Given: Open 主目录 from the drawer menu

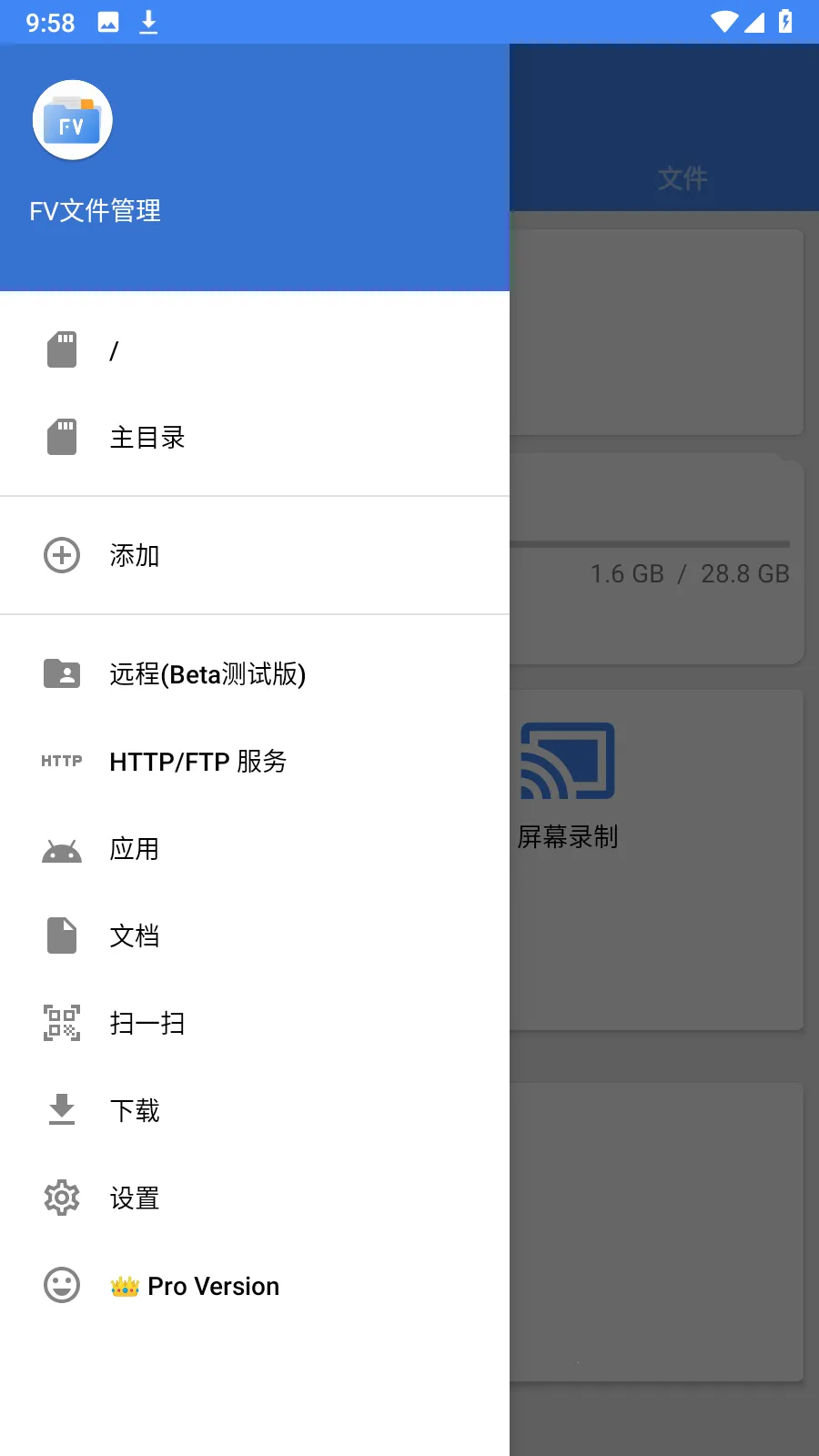Looking at the screenshot, I should coord(147,437).
